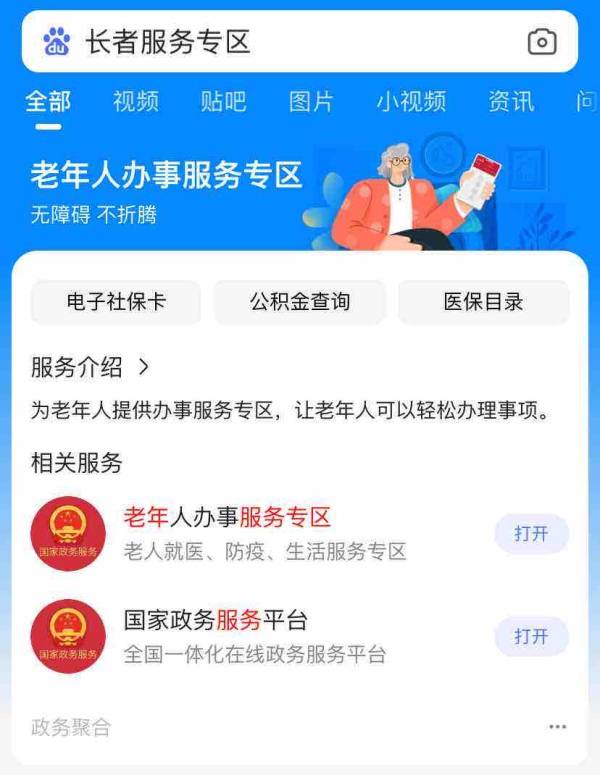600x775 pixels.
Task: Switch to the 视频 tab
Action: (x=135, y=101)
